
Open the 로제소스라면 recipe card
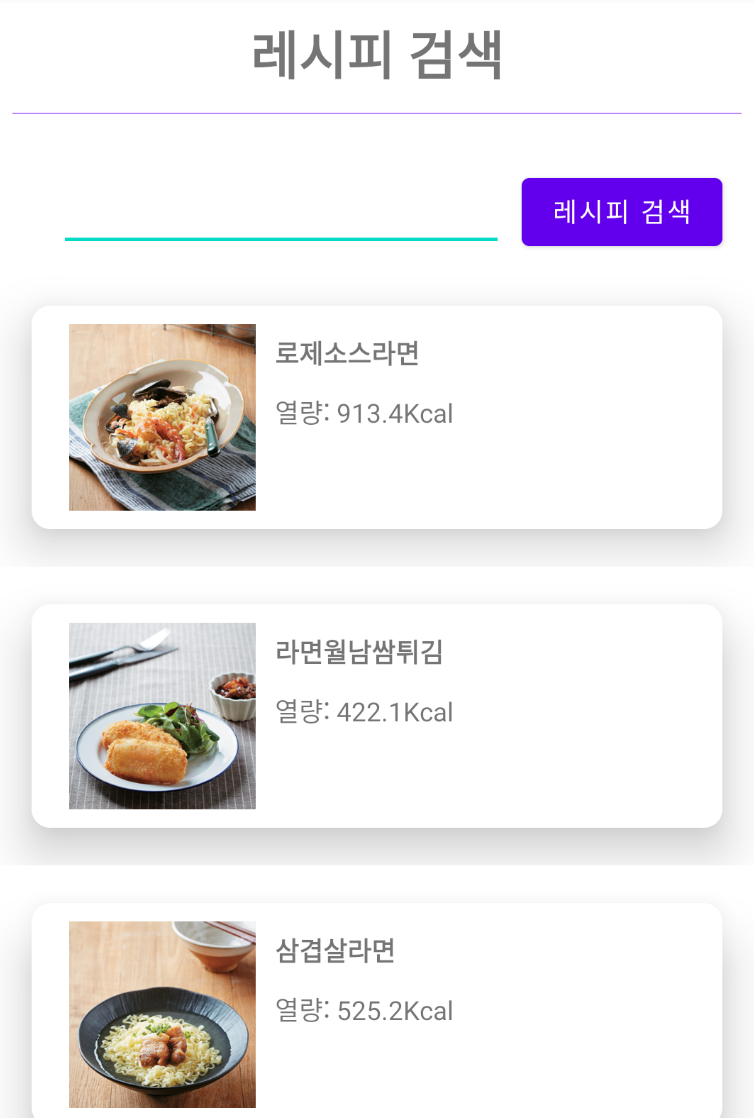(x=376, y=417)
